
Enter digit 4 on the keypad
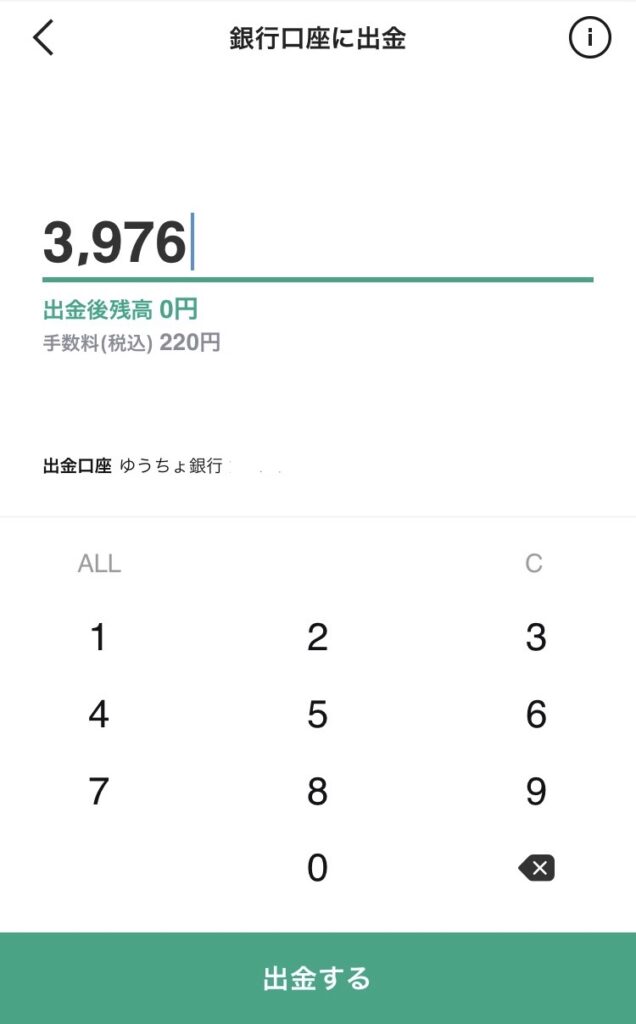point(99,714)
